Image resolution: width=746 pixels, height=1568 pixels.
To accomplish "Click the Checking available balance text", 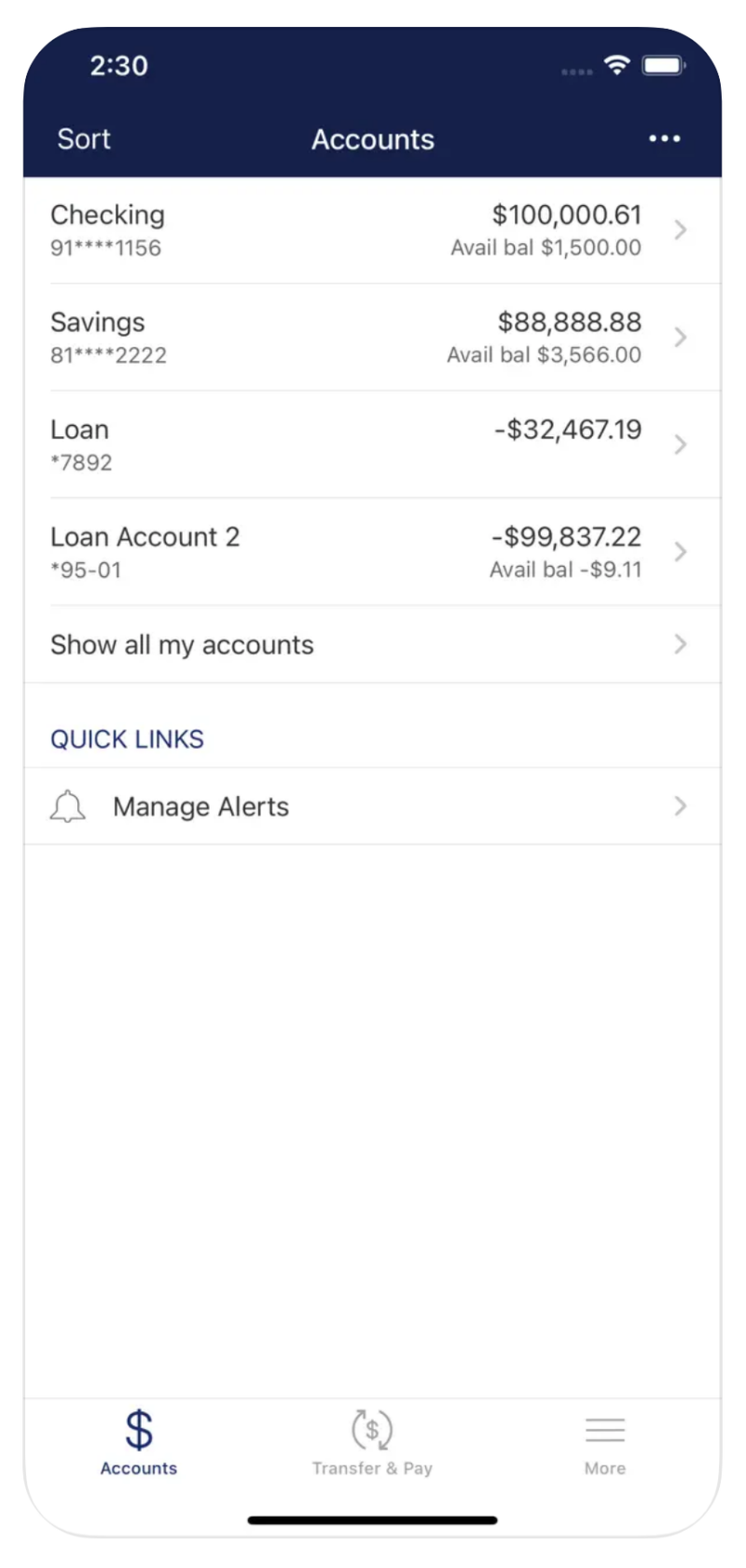I will click(x=546, y=248).
